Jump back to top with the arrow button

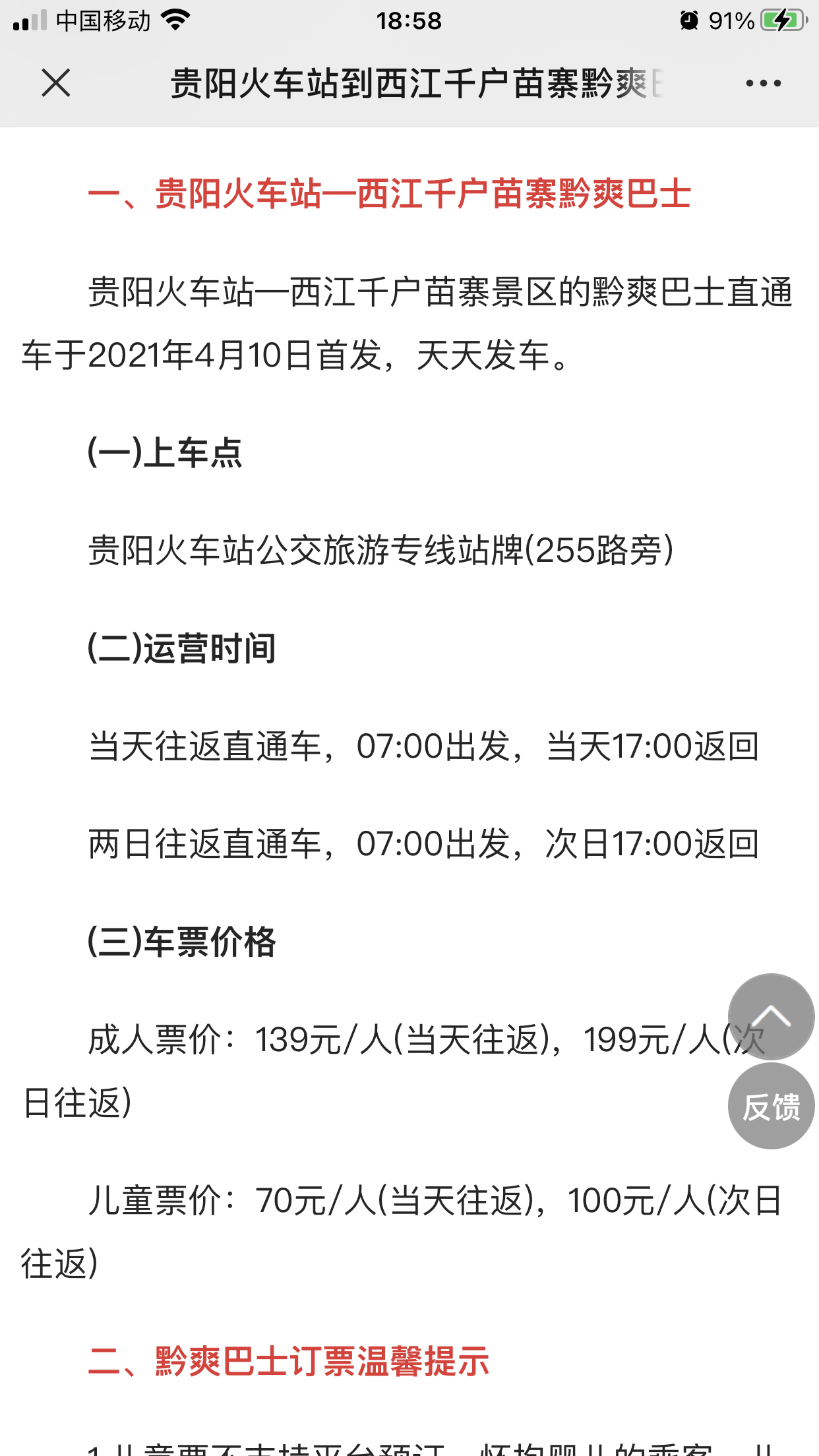point(771,1017)
